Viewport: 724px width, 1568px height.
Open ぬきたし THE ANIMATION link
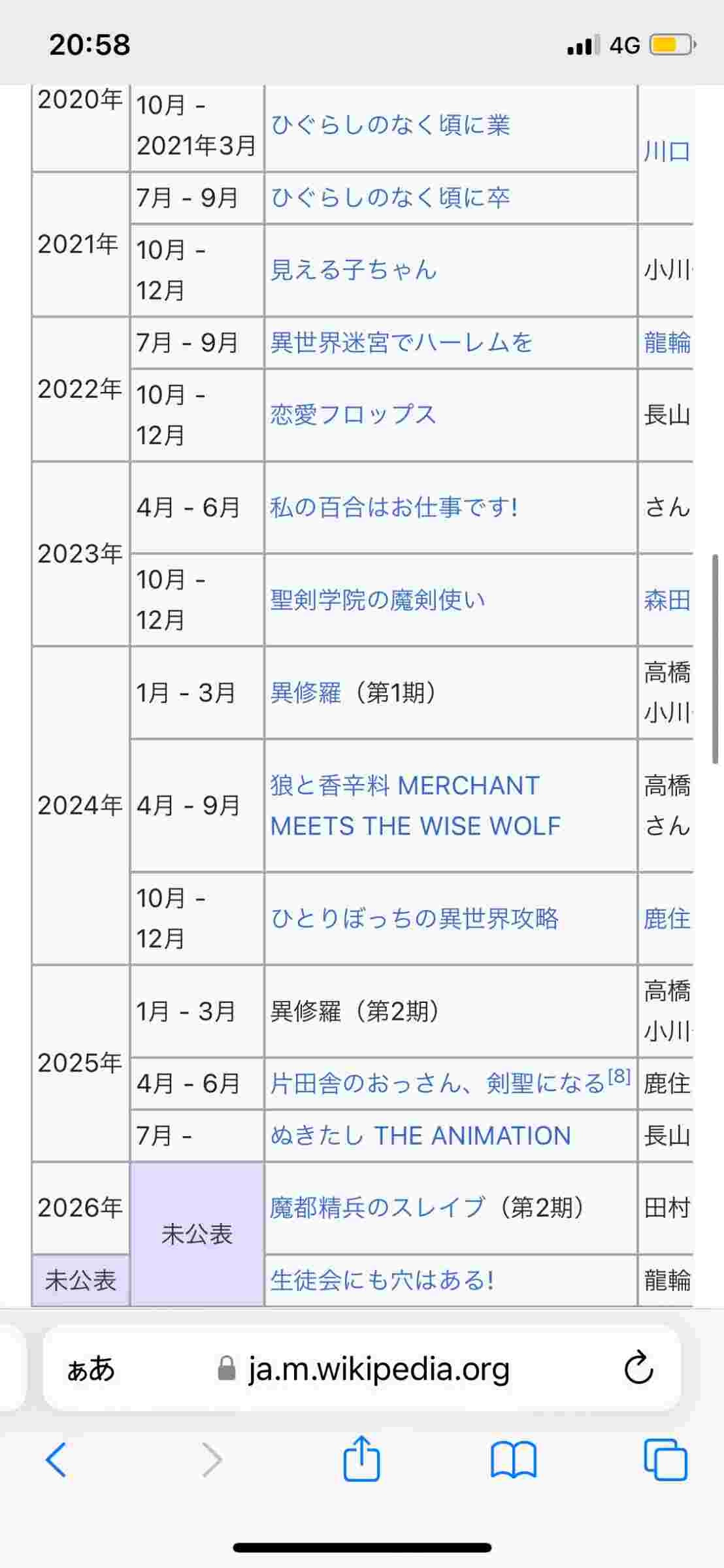tap(420, 1135)
